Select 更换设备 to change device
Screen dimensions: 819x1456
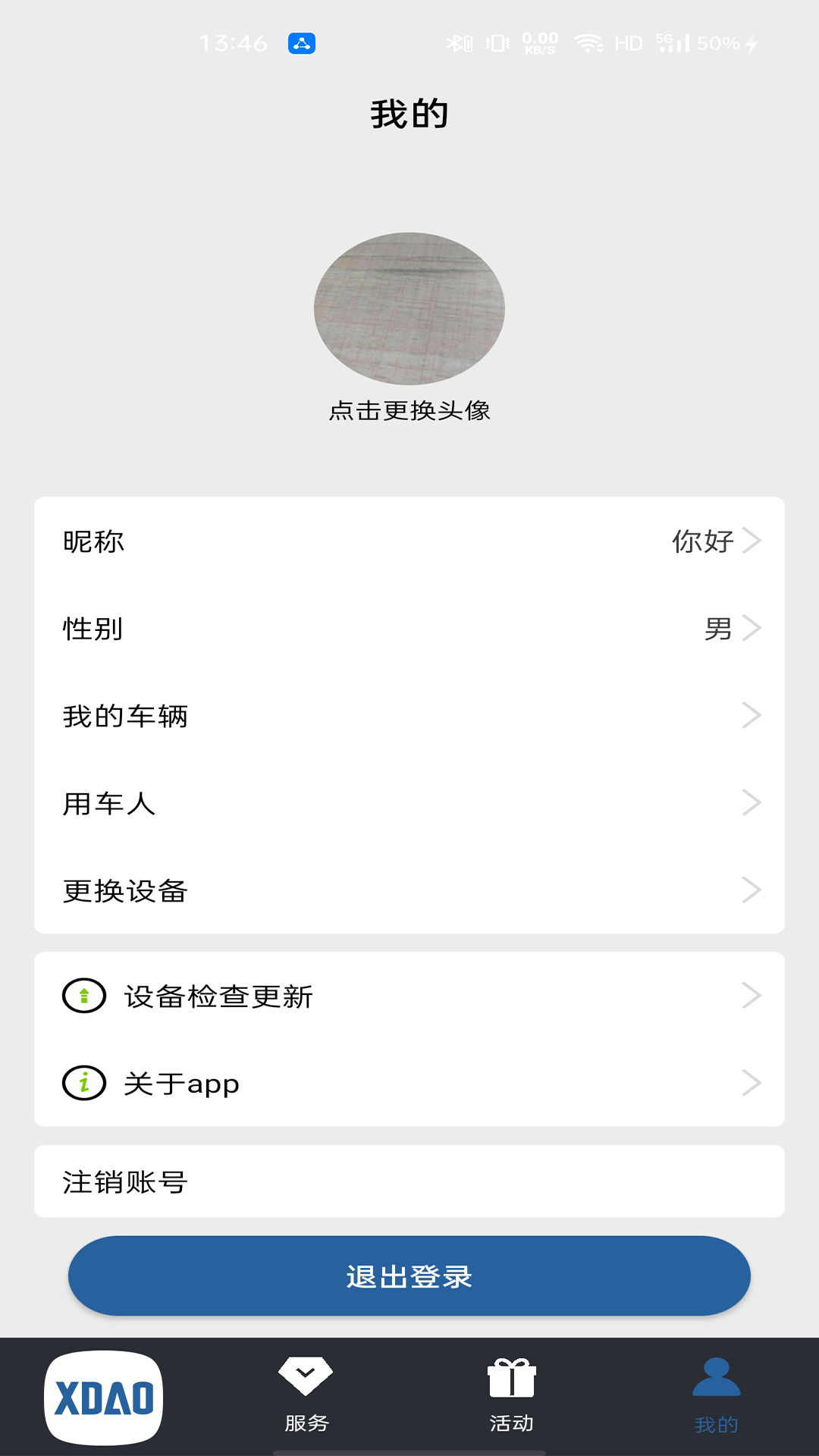coord(409,890)
